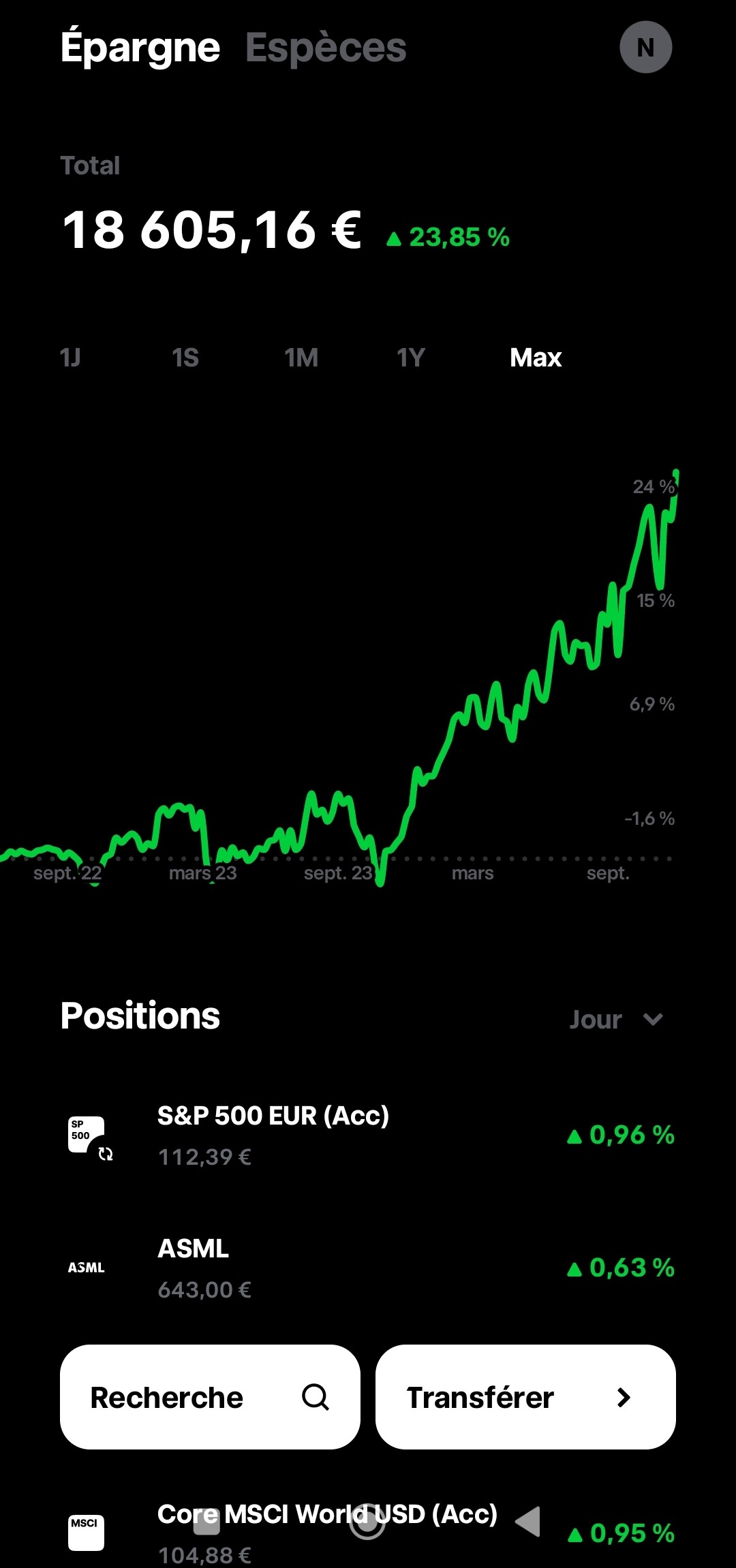Select the Max chart range
Viewport: 736px width, 1568px height.
(536, 358)
